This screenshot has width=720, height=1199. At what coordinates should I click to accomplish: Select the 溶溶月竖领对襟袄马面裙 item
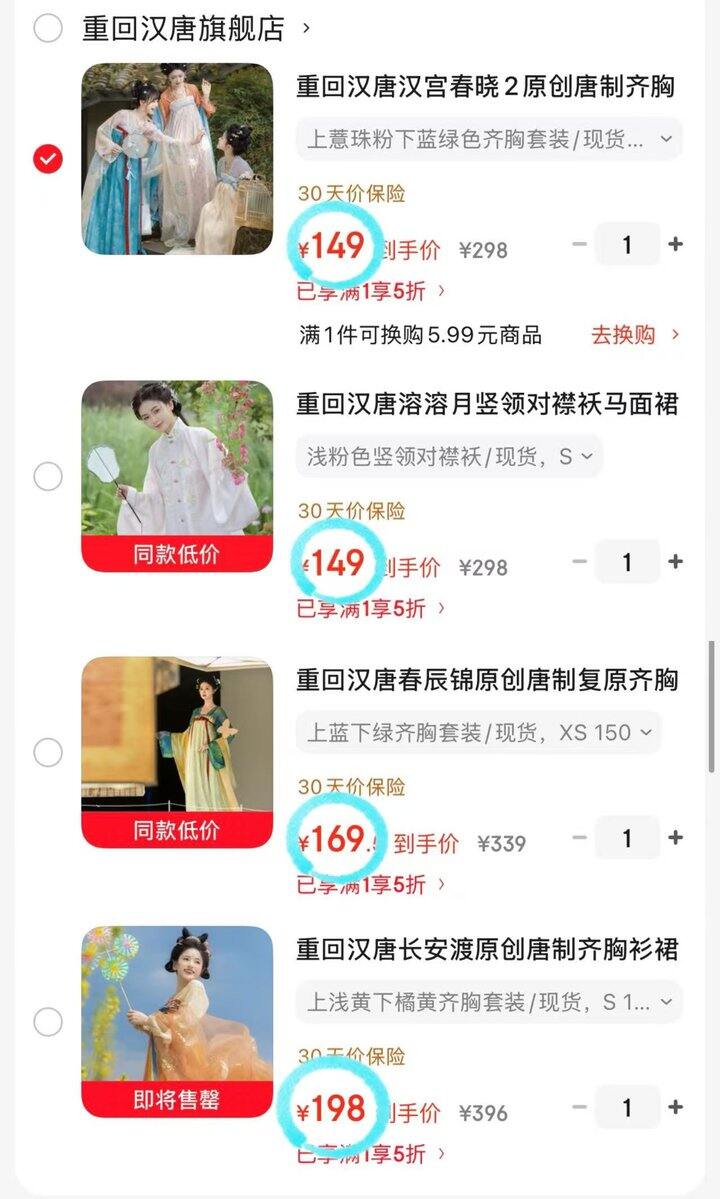(47, 476)
